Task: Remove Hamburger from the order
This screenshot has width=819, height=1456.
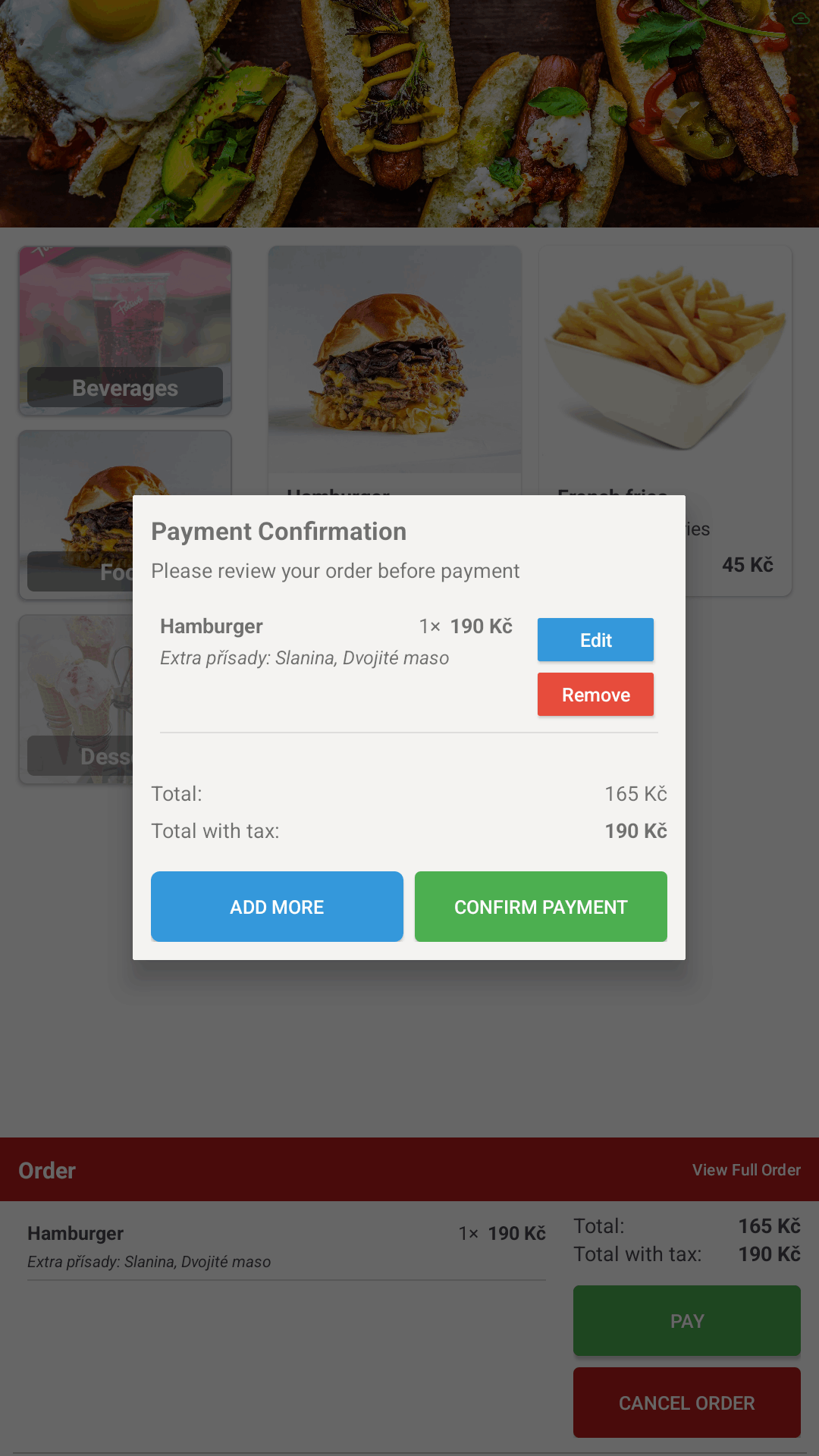Action: pyautogui.click(x=595, y=695)
